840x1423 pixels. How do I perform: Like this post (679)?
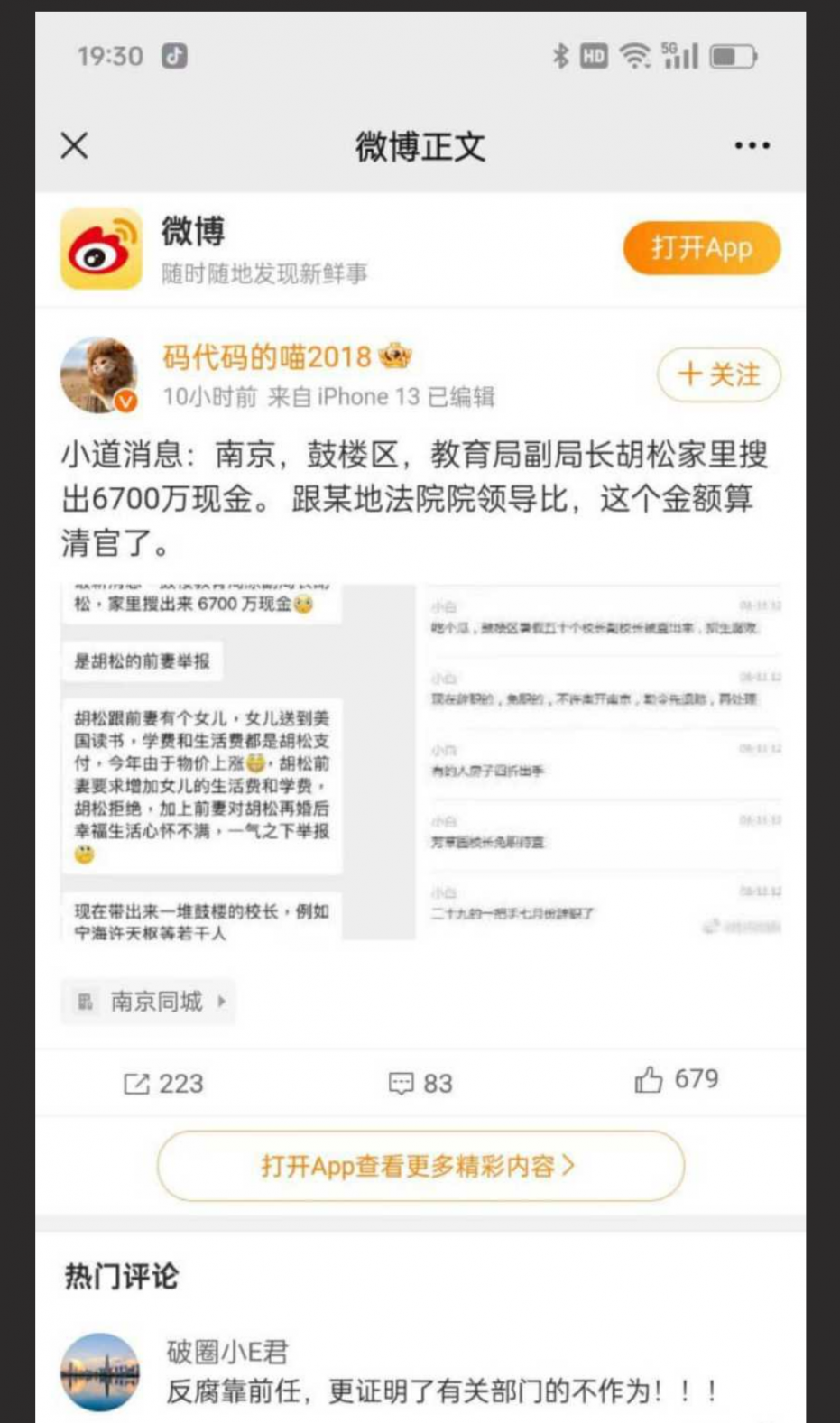tap(677, 1080)
